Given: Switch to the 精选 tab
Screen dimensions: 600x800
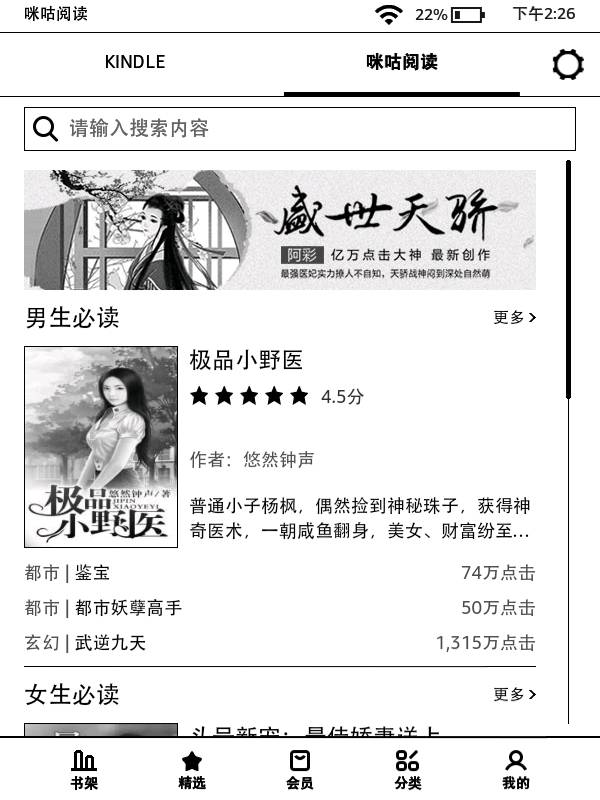Looking at the screenshot, I should [x=192, y=770].
